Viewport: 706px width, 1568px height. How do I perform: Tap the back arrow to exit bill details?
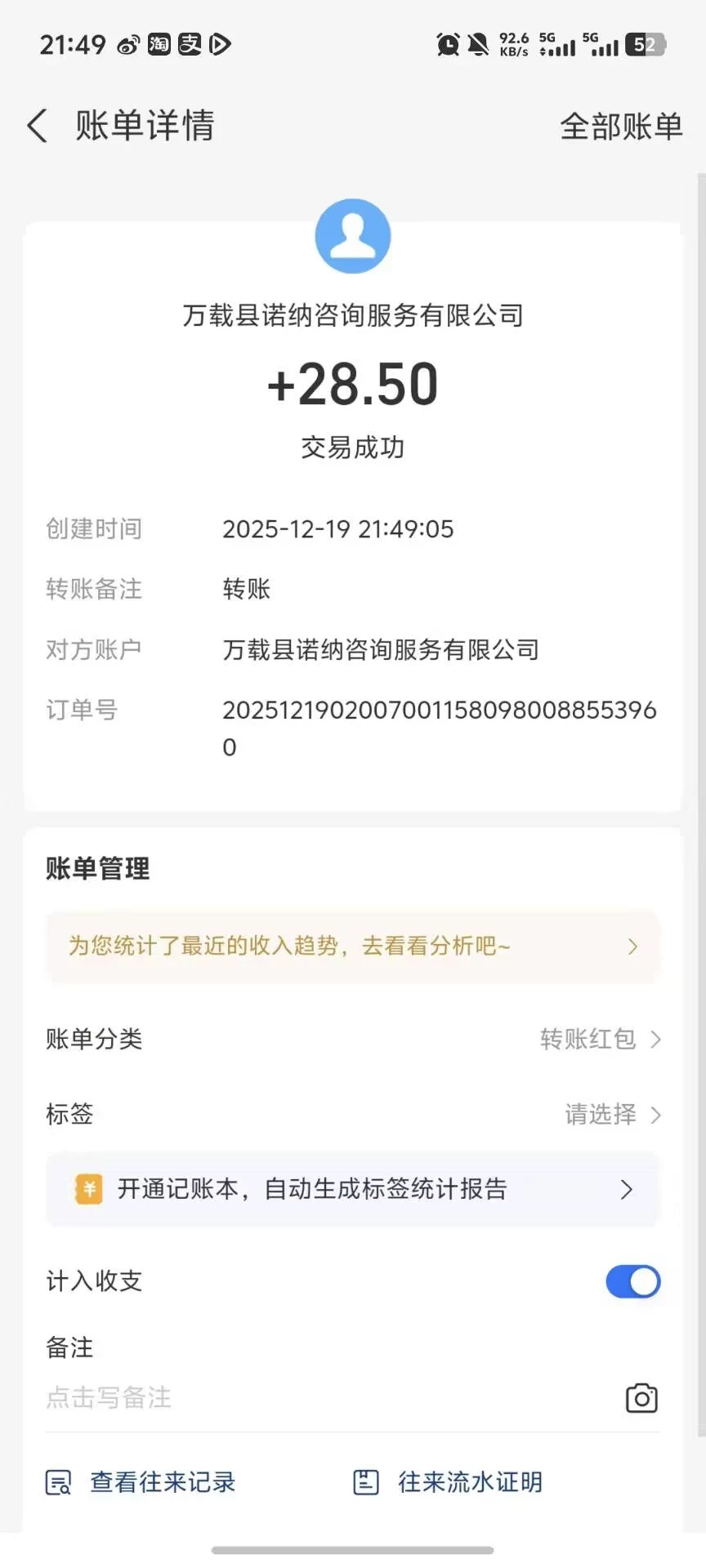(36, 125)
